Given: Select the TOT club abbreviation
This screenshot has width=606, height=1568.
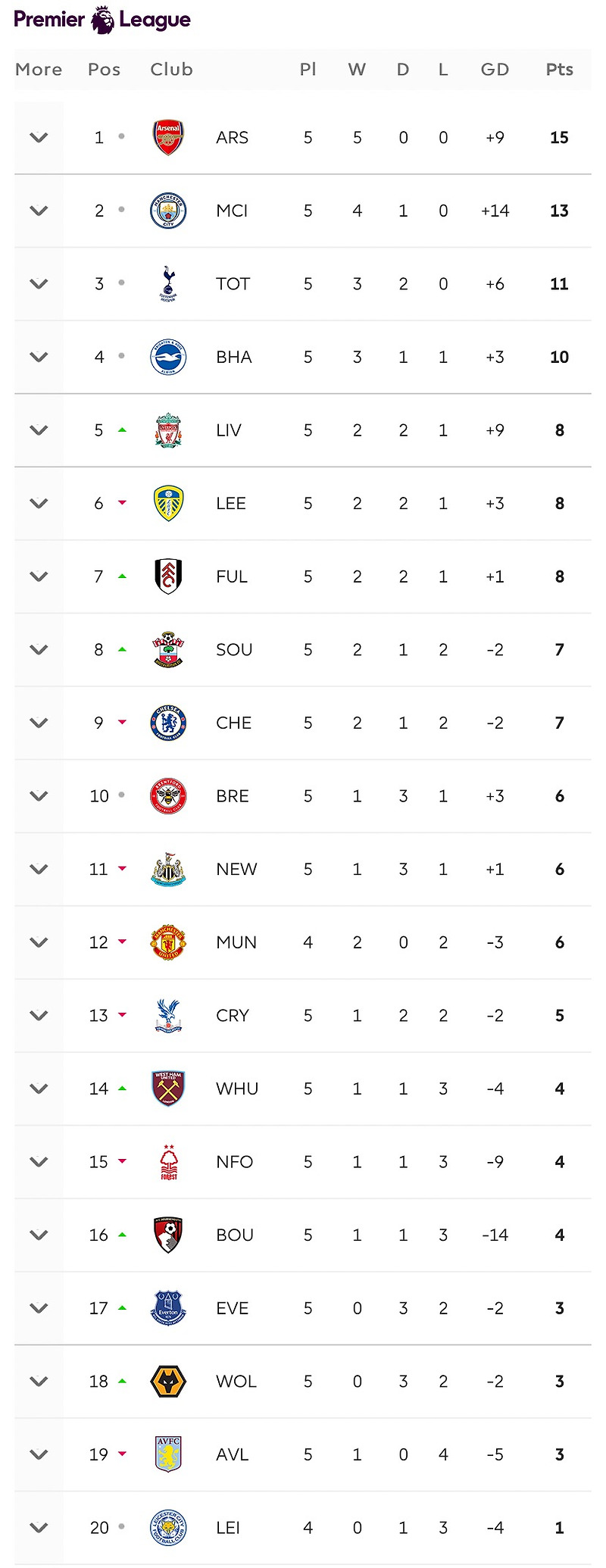Looking at the screenshot, I should click(x=233, y=283).
